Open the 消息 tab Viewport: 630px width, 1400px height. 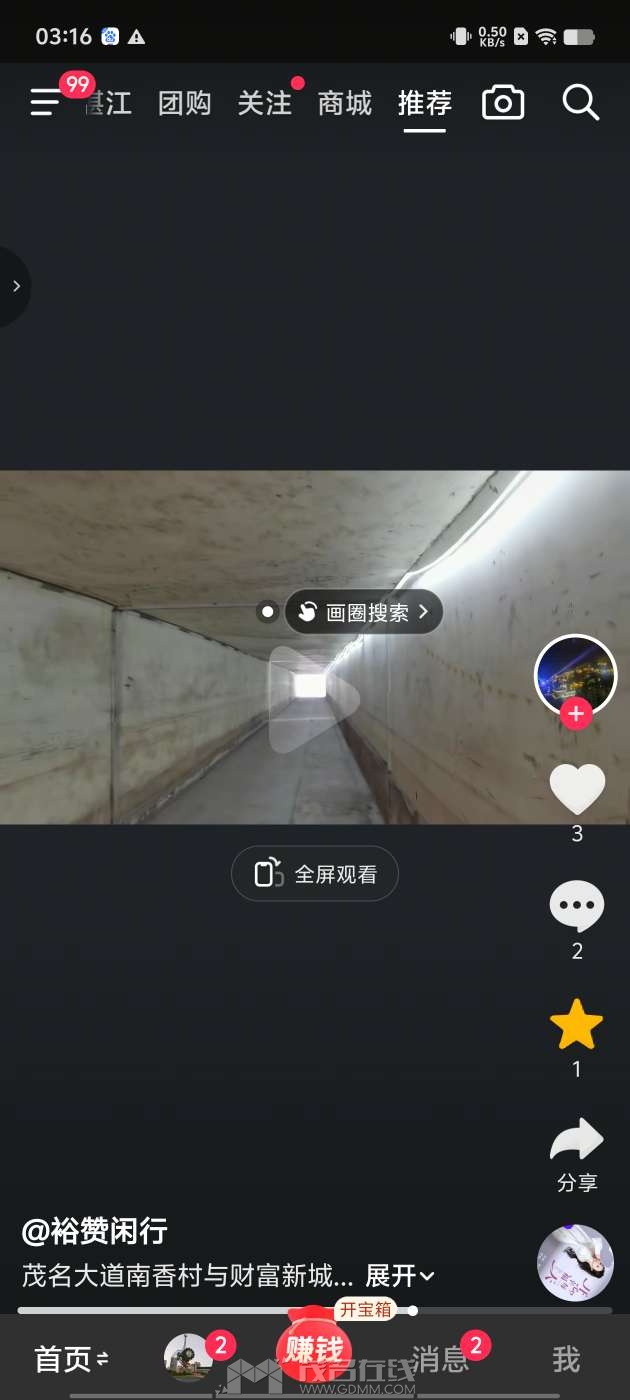click(x=440, y=1359)
